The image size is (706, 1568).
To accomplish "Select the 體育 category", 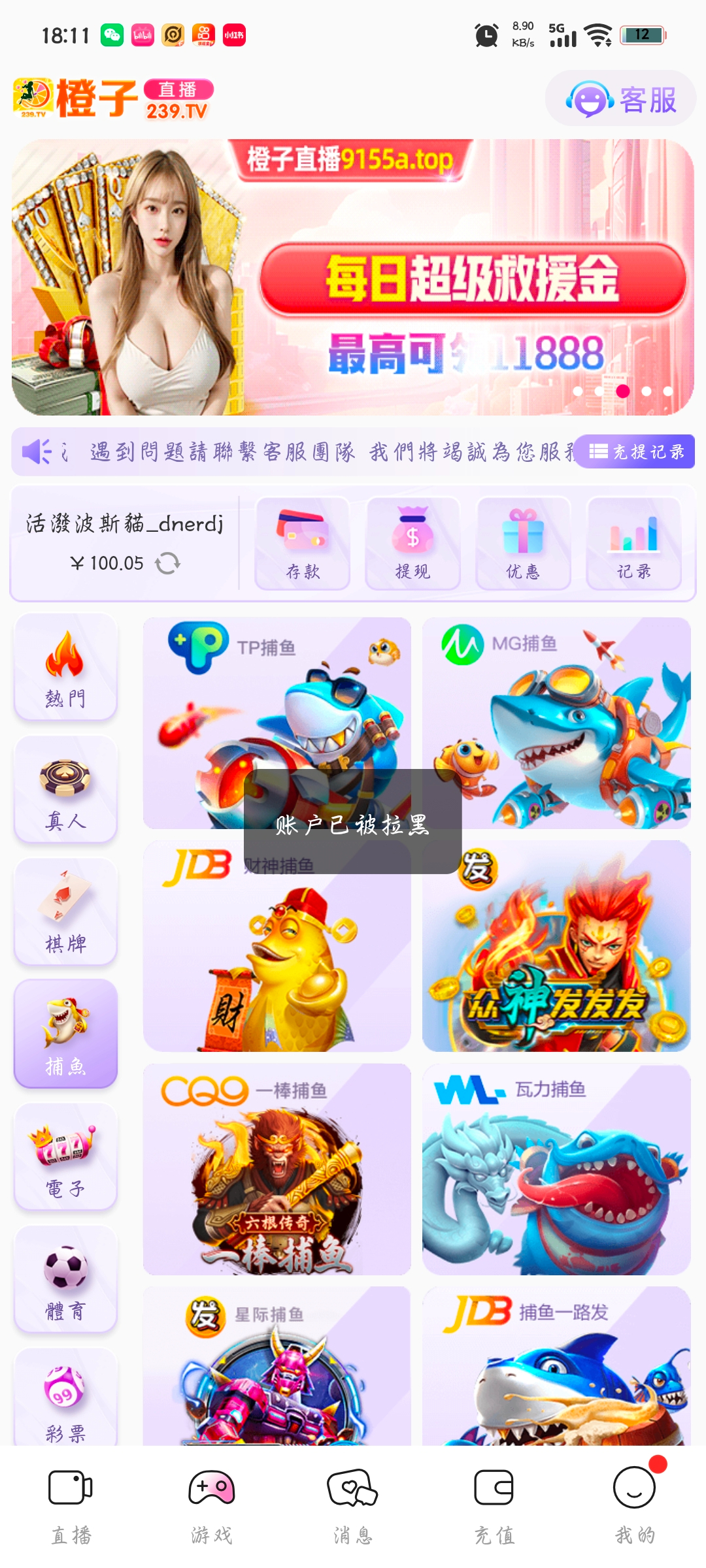I will [65, 1280].
